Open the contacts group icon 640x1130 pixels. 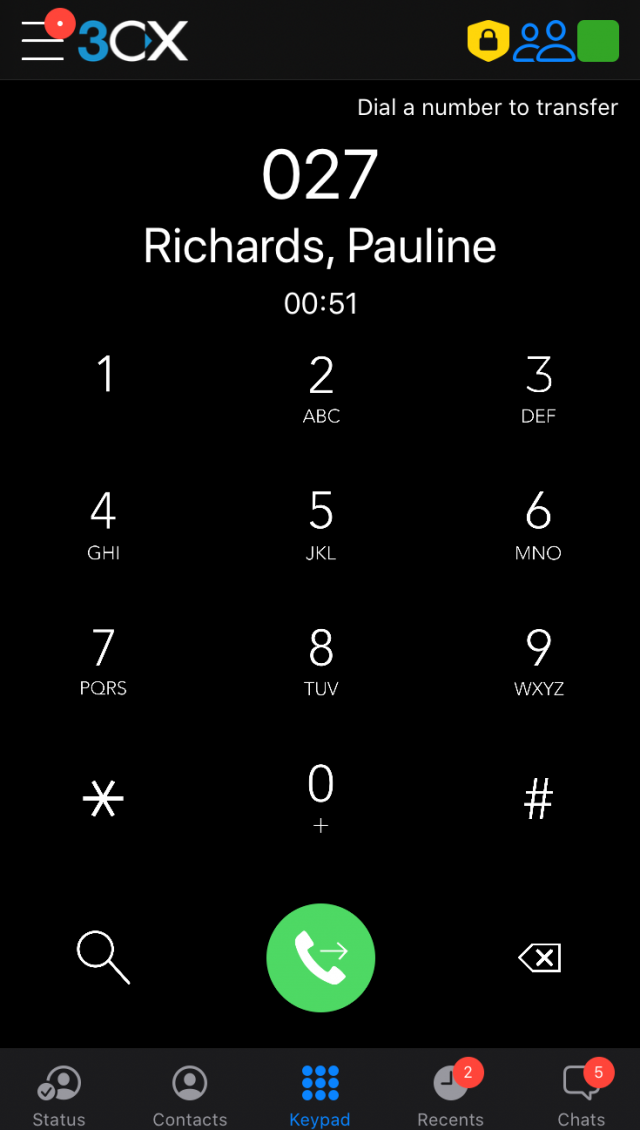point(544,41)
